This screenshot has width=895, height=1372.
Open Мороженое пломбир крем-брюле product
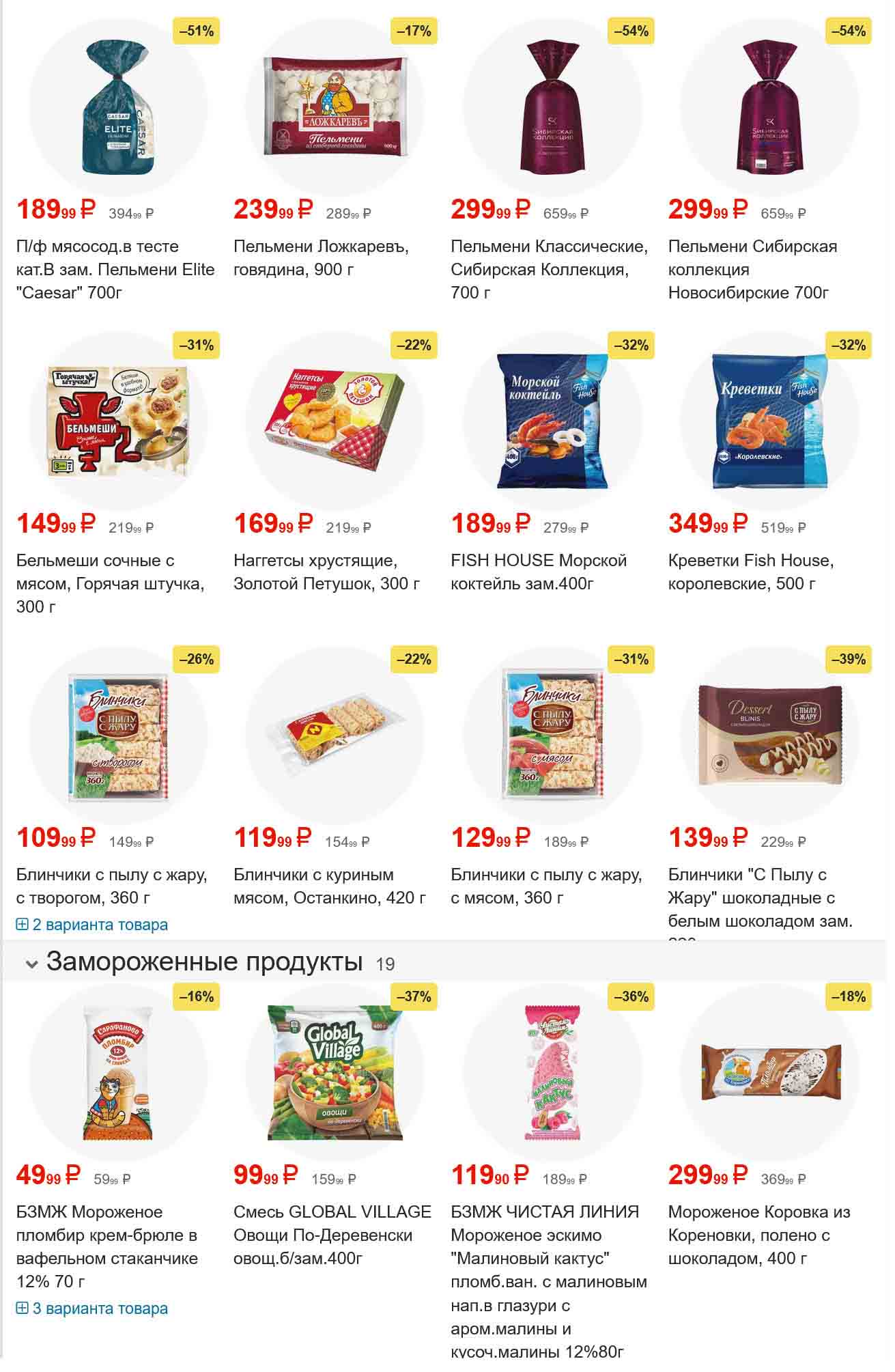pos(106,1246)
